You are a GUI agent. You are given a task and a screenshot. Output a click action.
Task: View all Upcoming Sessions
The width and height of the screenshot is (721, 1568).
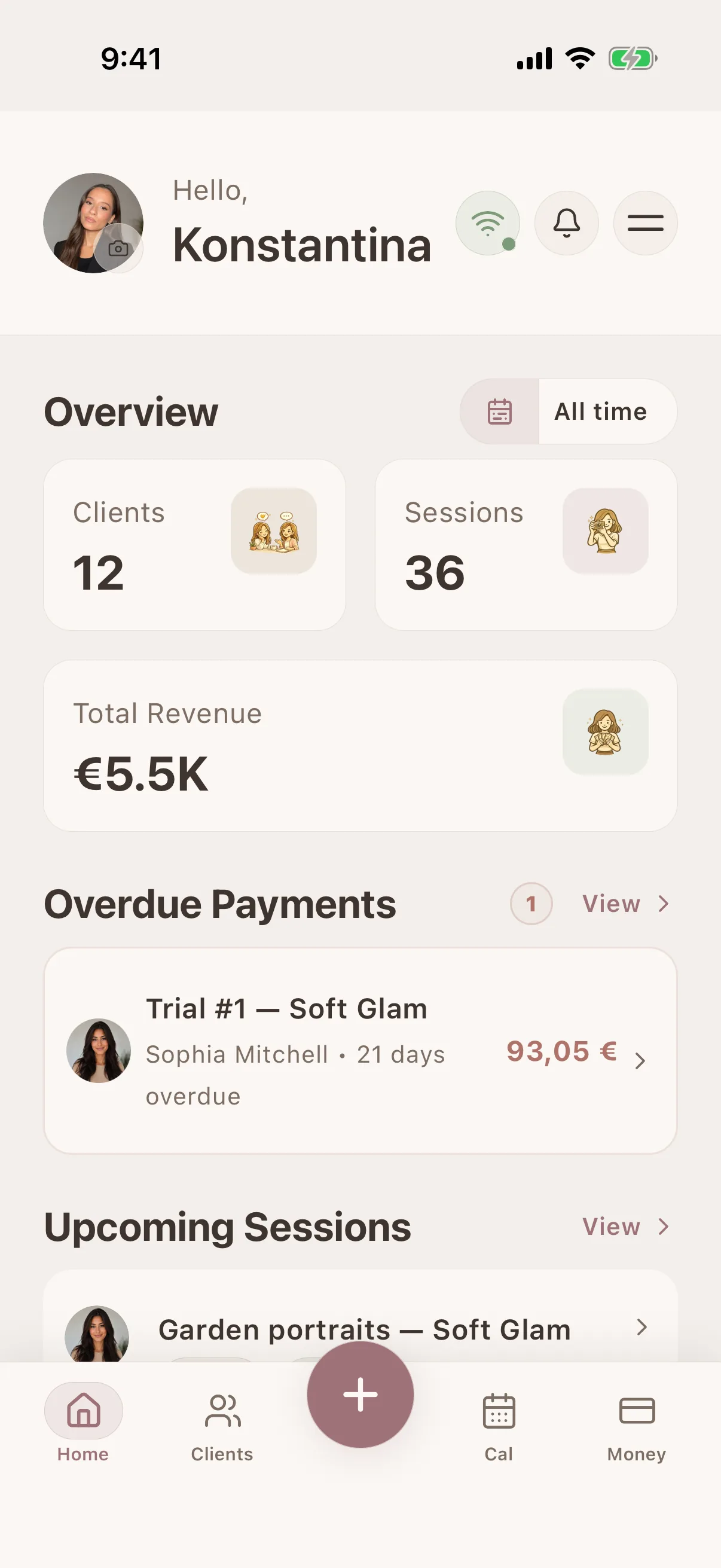coord(626,1227)
